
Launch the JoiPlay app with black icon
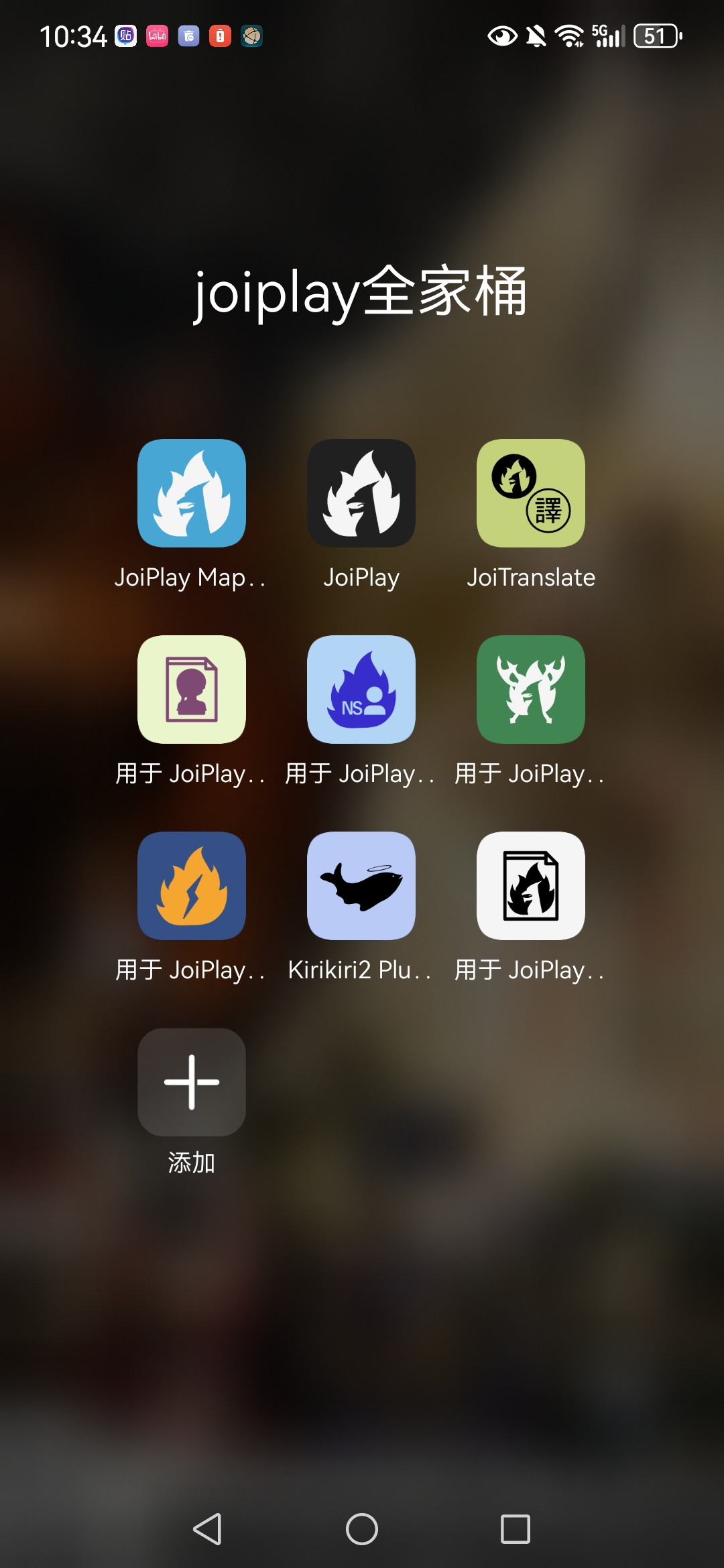tap(361, 493)
